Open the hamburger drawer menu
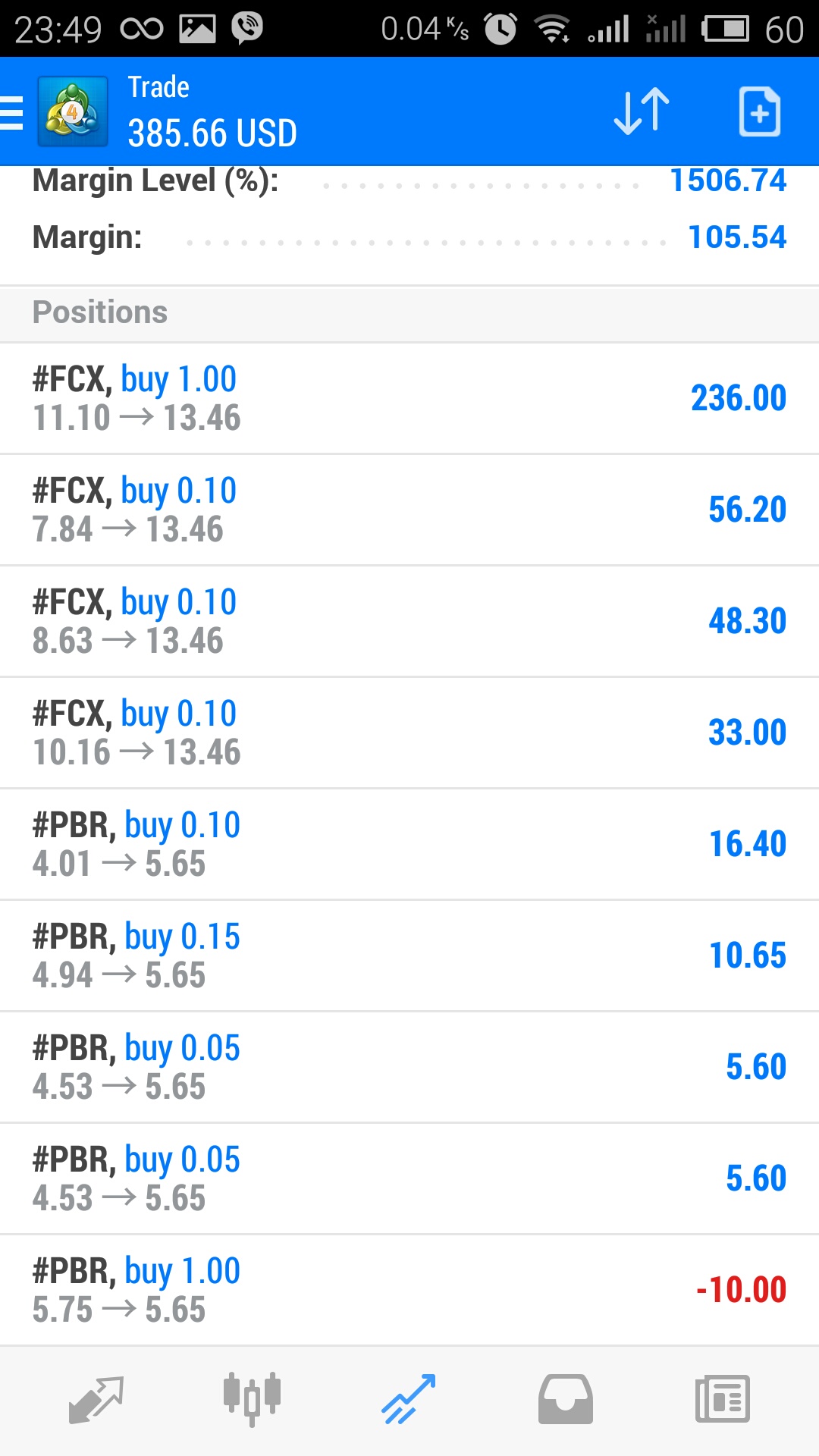 pyautogui.click(x=12, y=112)
